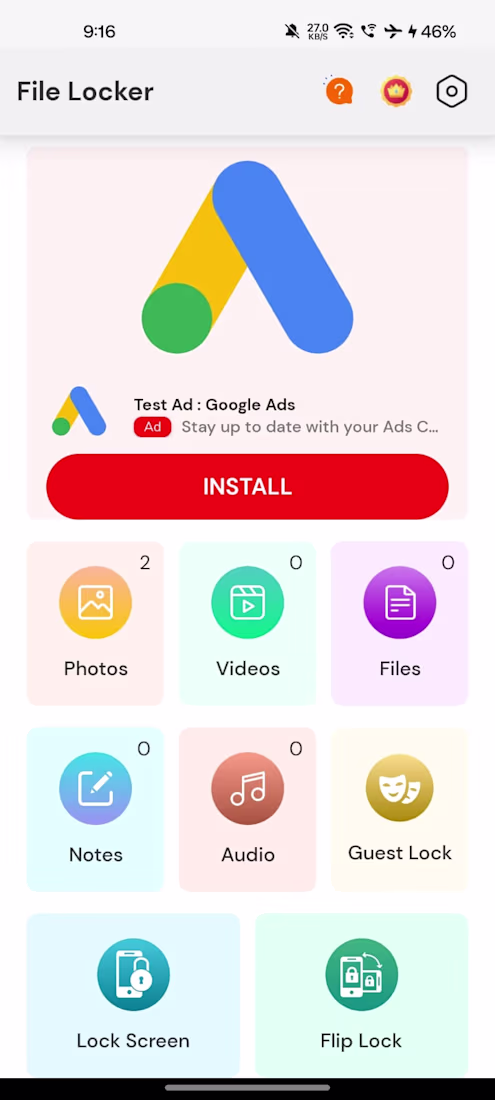Image resolution: width=495 pixels, height=1100 pixels.
Task: Open the Photos locker
Action: click(x=95, y=623)
